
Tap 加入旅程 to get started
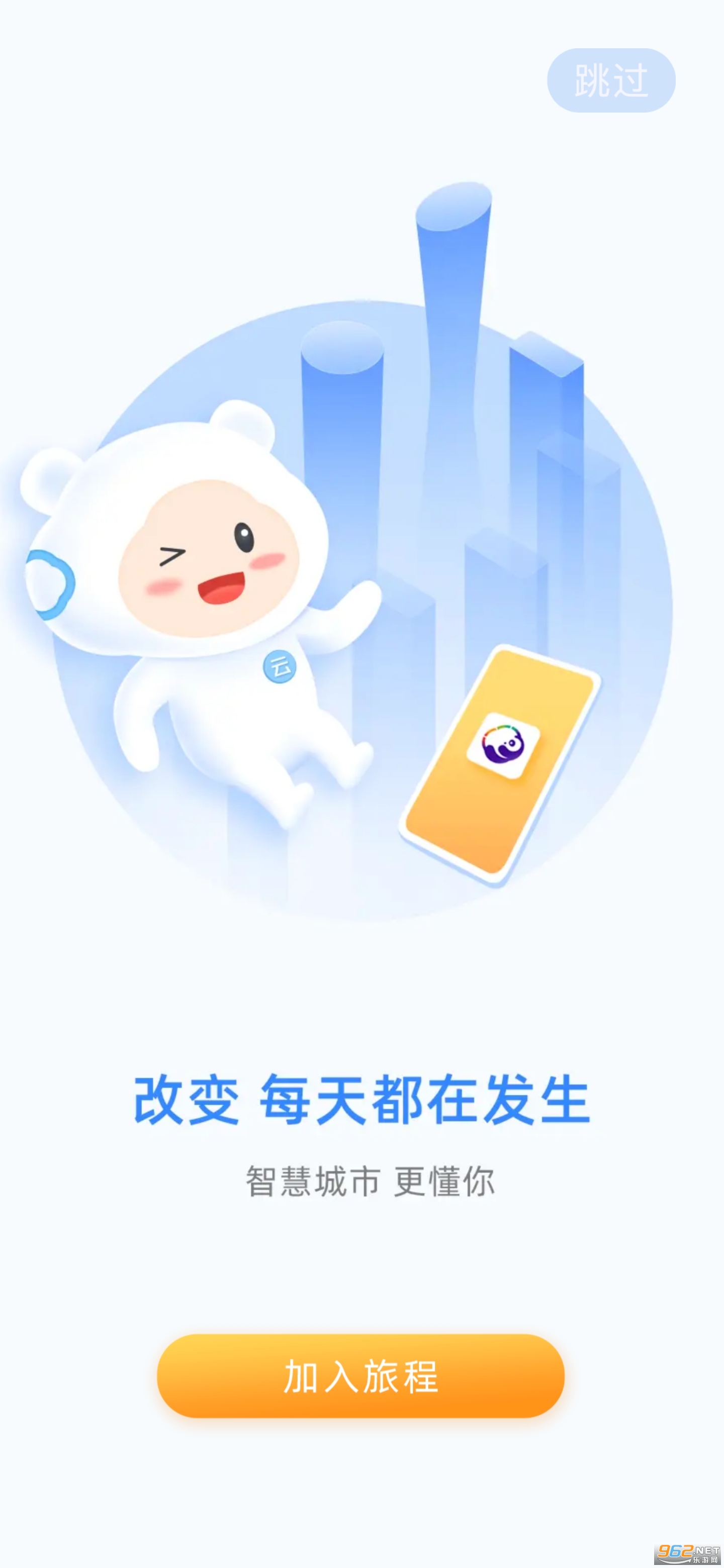360,1376
